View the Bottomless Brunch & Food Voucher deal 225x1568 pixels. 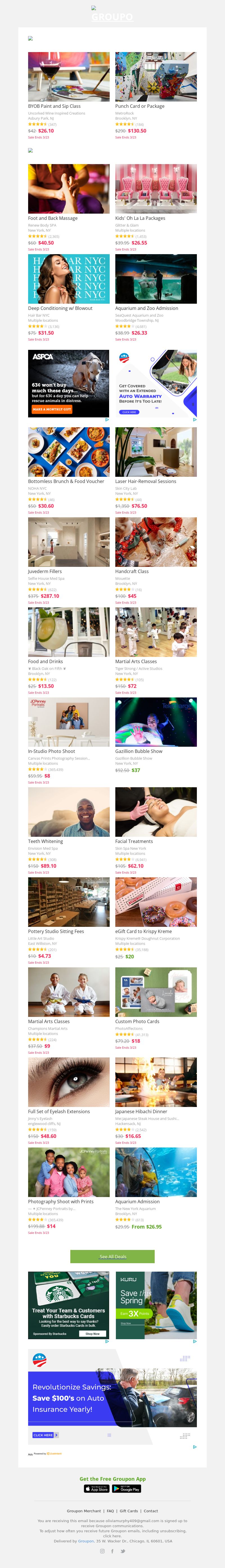pos(69,452)
